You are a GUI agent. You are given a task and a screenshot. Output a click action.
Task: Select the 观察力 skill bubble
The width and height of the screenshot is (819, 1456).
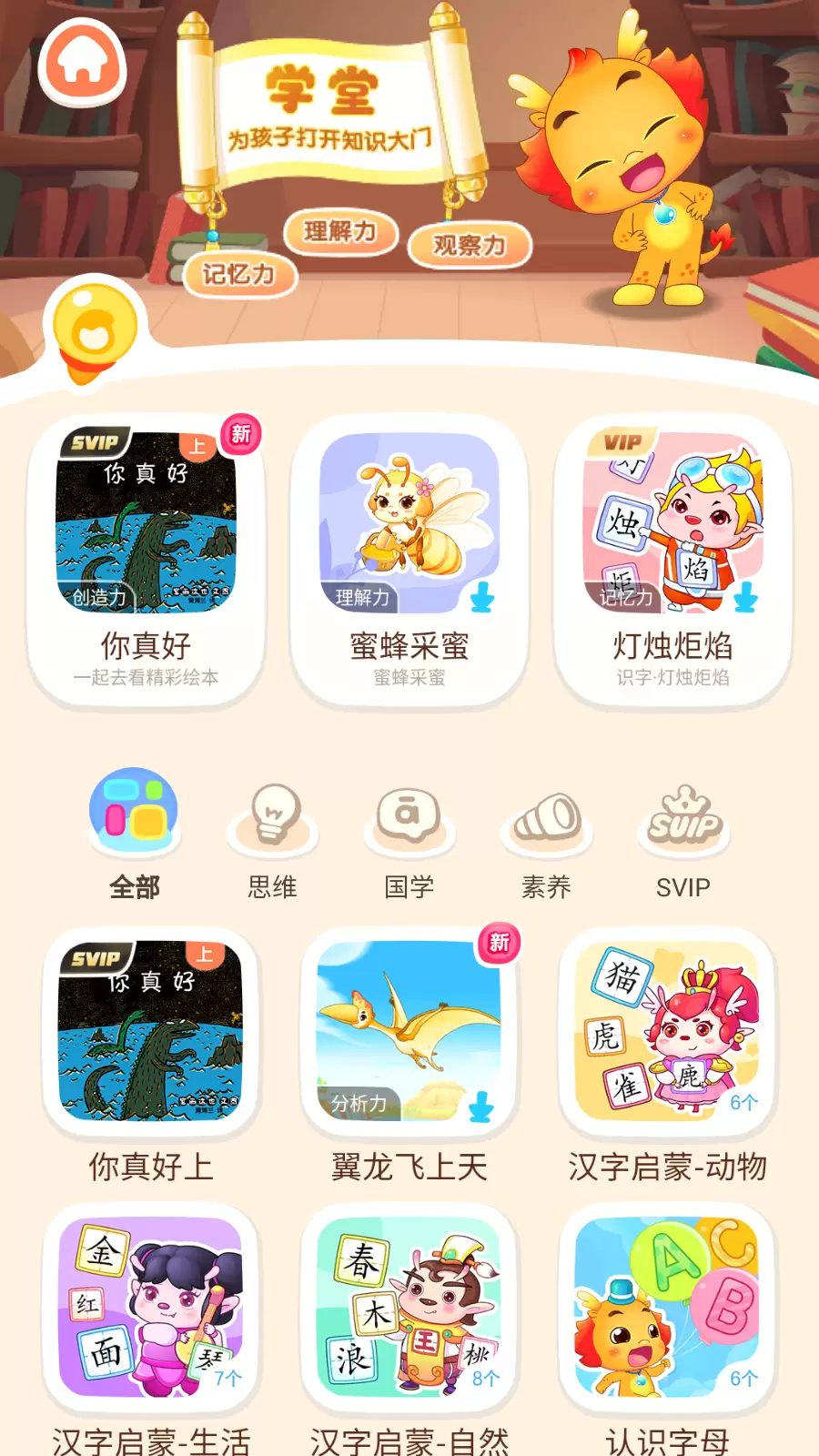[x=470, y=245]
